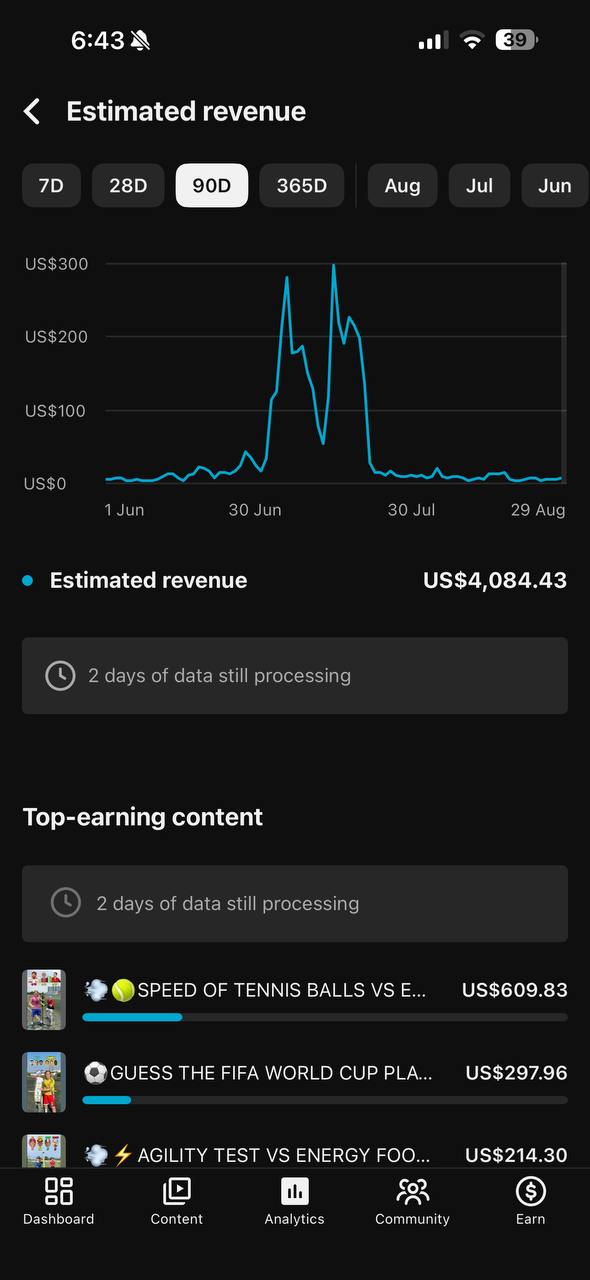Select the 7D time range
Image resolution: width=590 pixels, height=1280 pixels.
pyautogui.click(x=51, y=186)
